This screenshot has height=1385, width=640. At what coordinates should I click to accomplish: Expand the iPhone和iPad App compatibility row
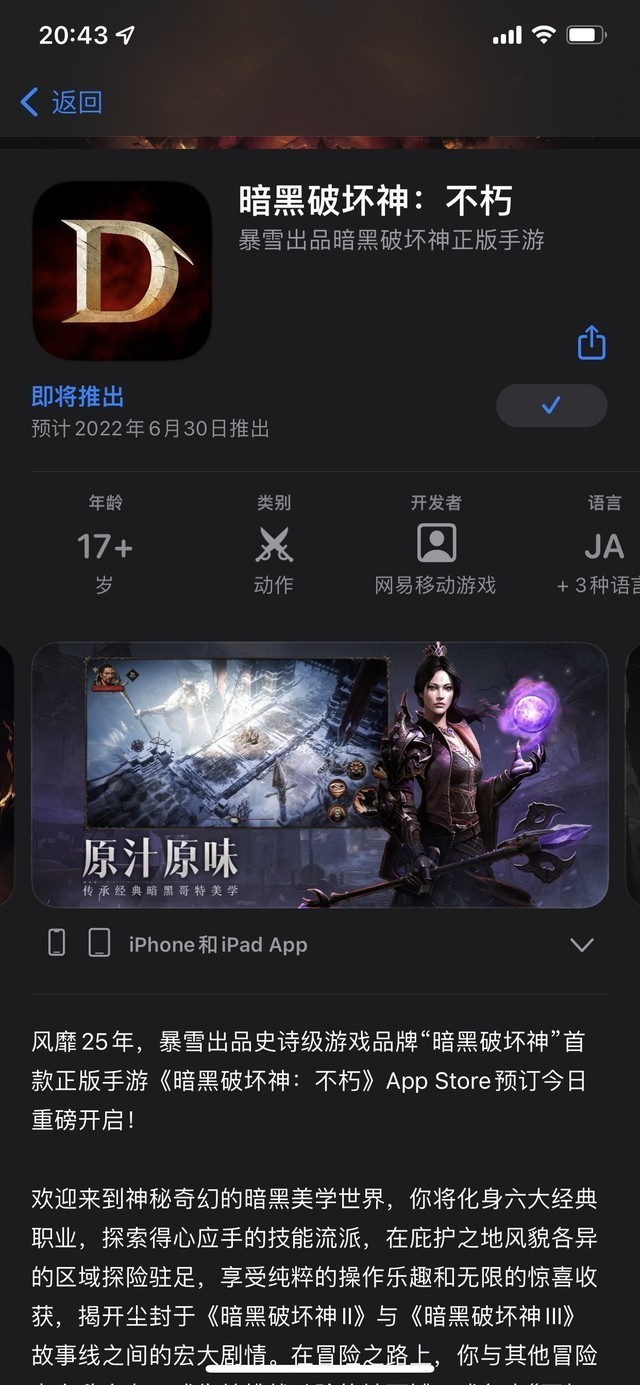click(x=320, y=944)
